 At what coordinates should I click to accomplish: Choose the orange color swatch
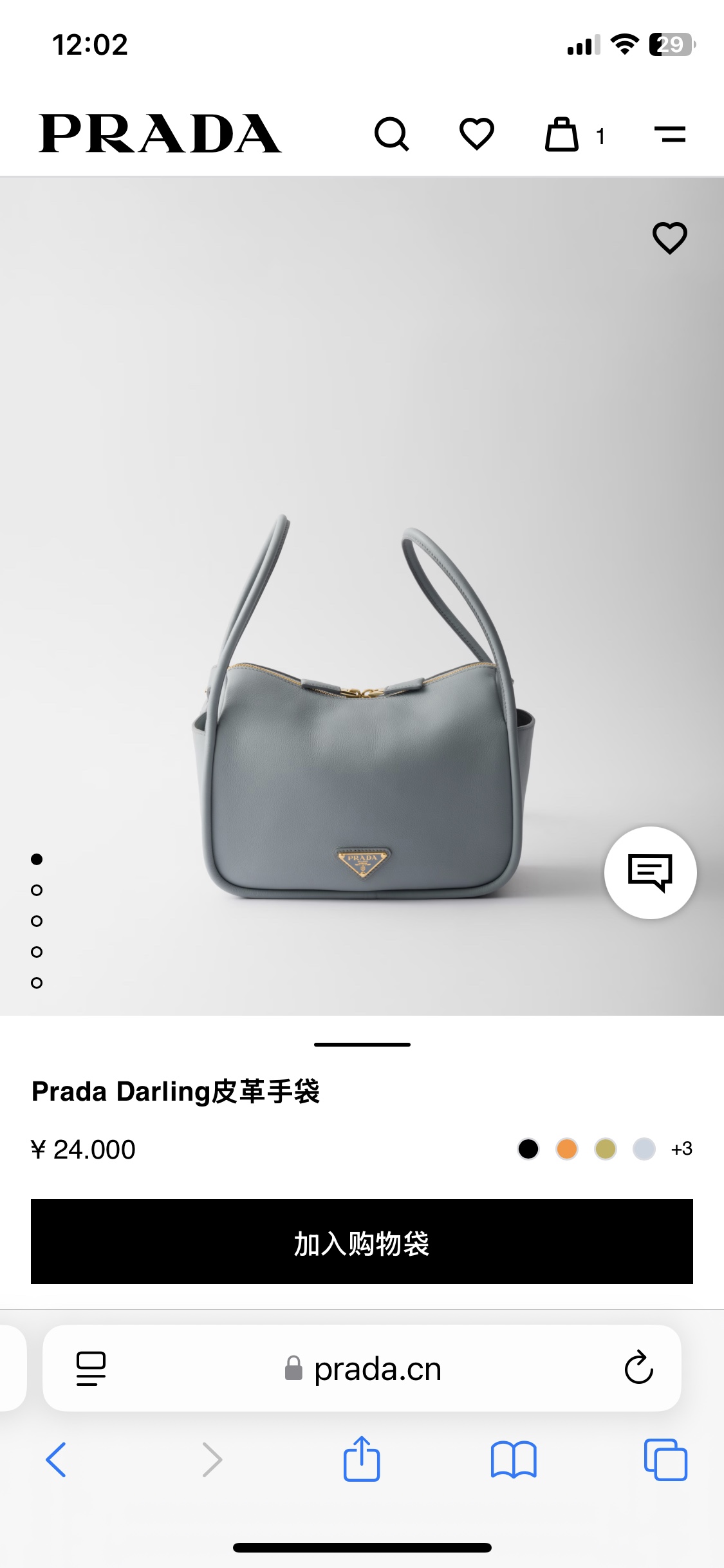567,1149
